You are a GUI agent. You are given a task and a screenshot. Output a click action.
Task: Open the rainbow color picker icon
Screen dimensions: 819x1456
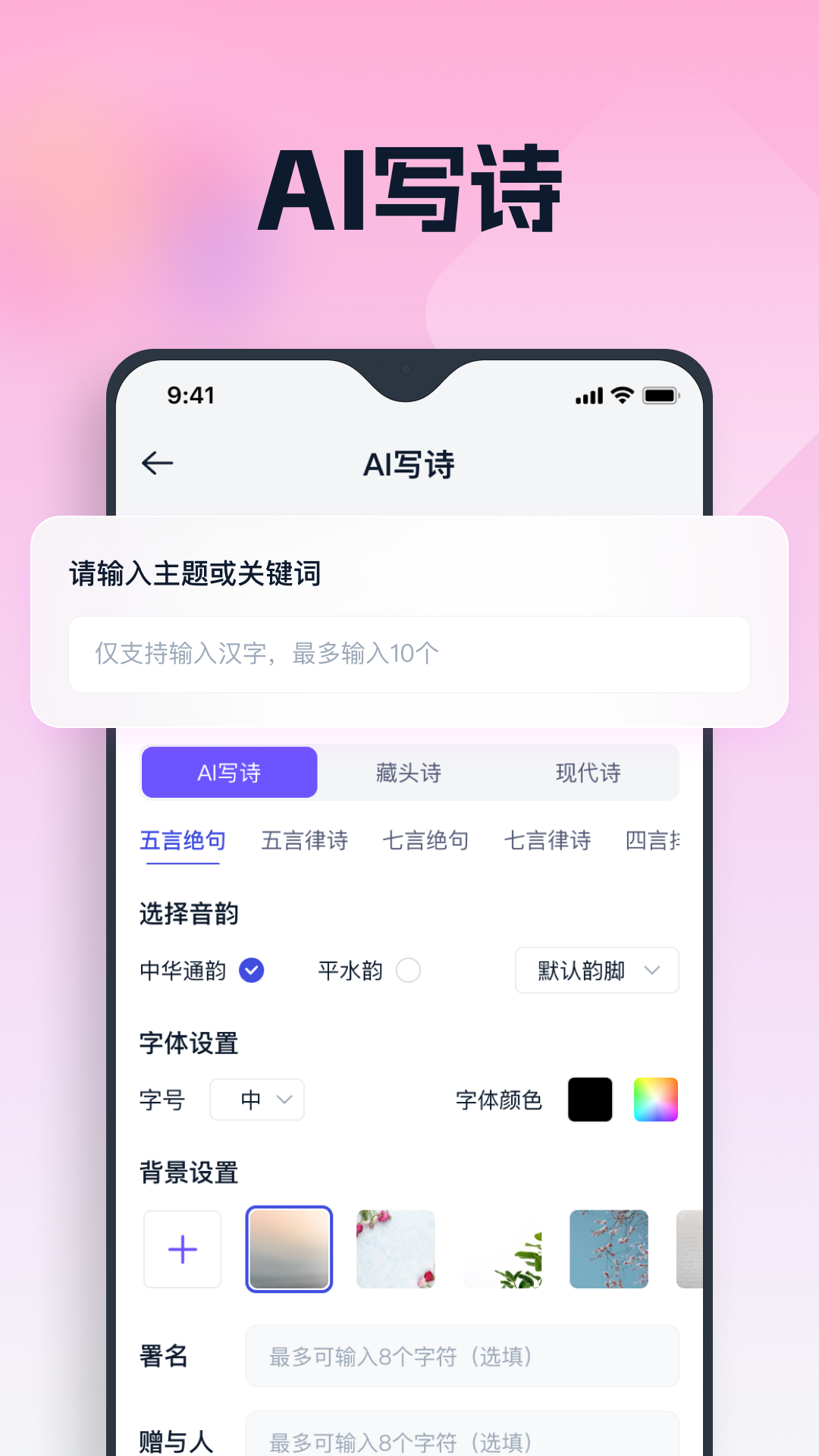pyautogui.click(x=655, y=1099)
